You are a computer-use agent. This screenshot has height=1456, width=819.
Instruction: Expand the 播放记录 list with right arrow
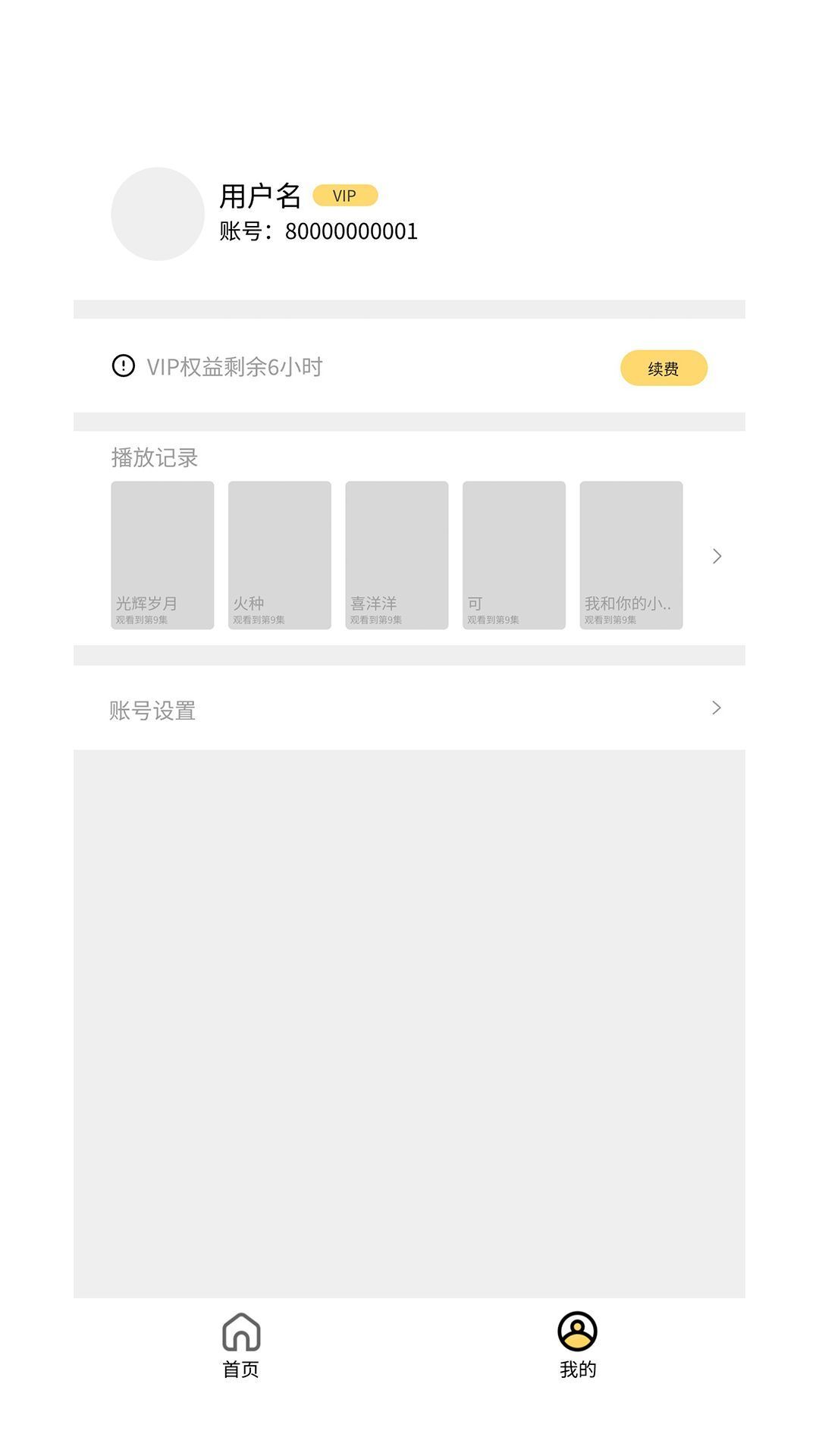[x=717, y=556]
